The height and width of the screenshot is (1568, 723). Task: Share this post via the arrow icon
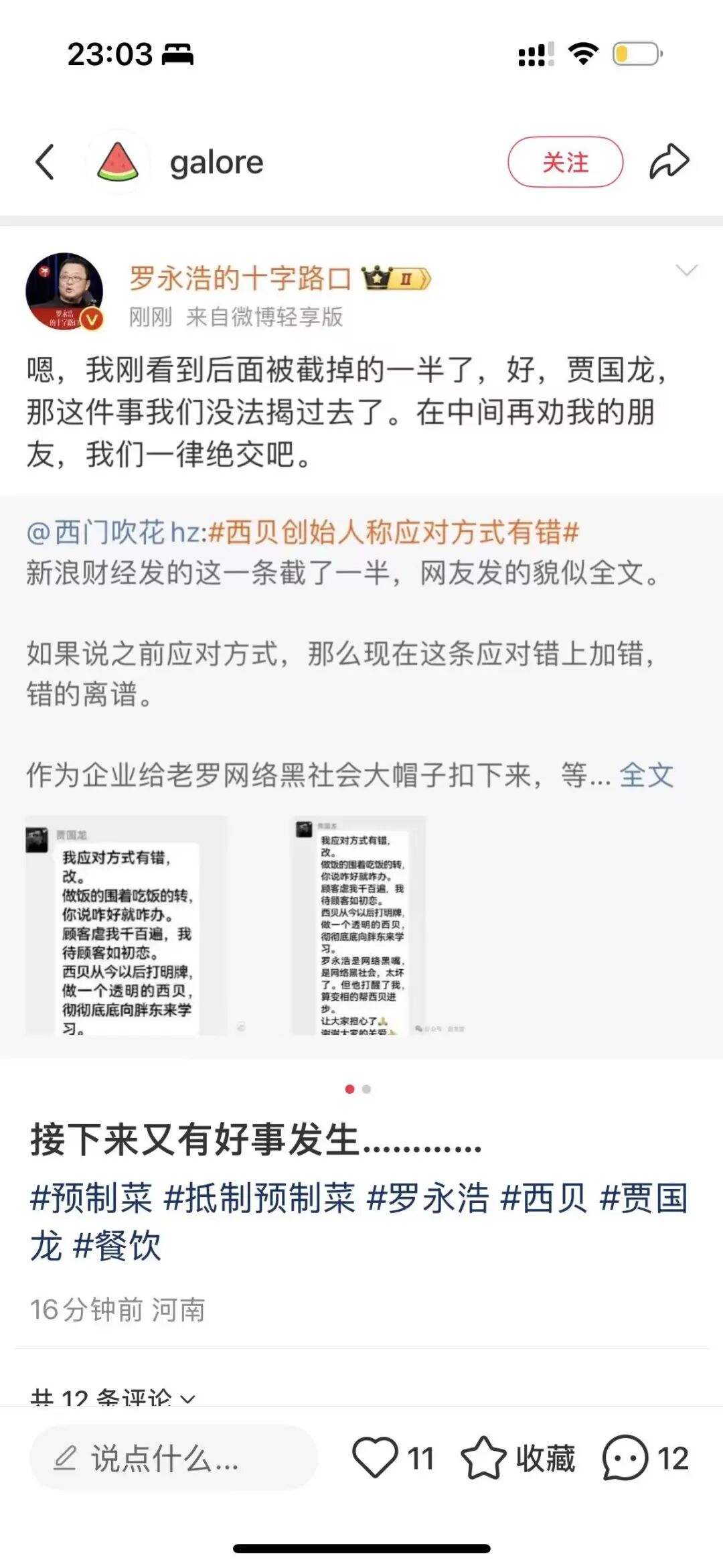point(669,162)
